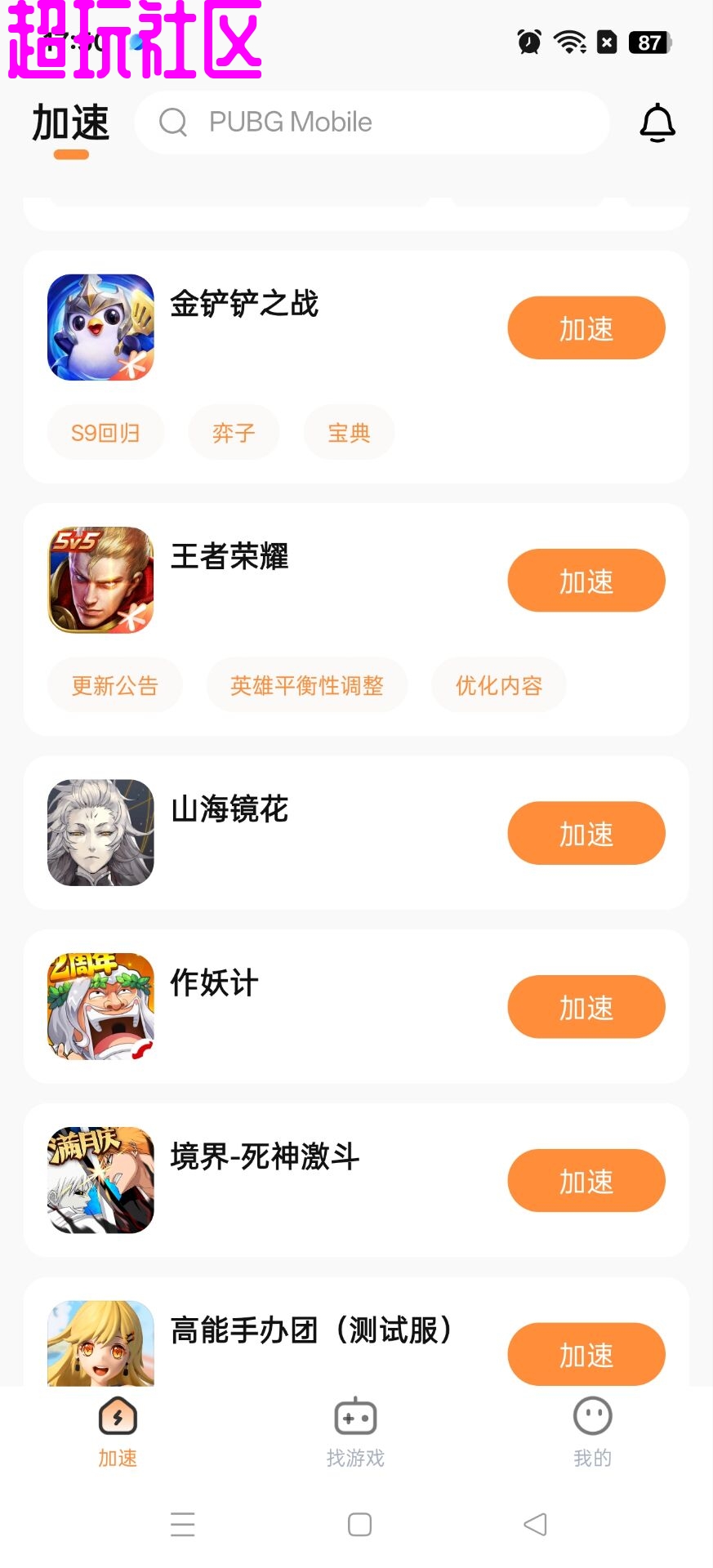Accelerate 高能手办团（测试服）
Viewport: 713px width, 1568px height.
point(586,1354)
